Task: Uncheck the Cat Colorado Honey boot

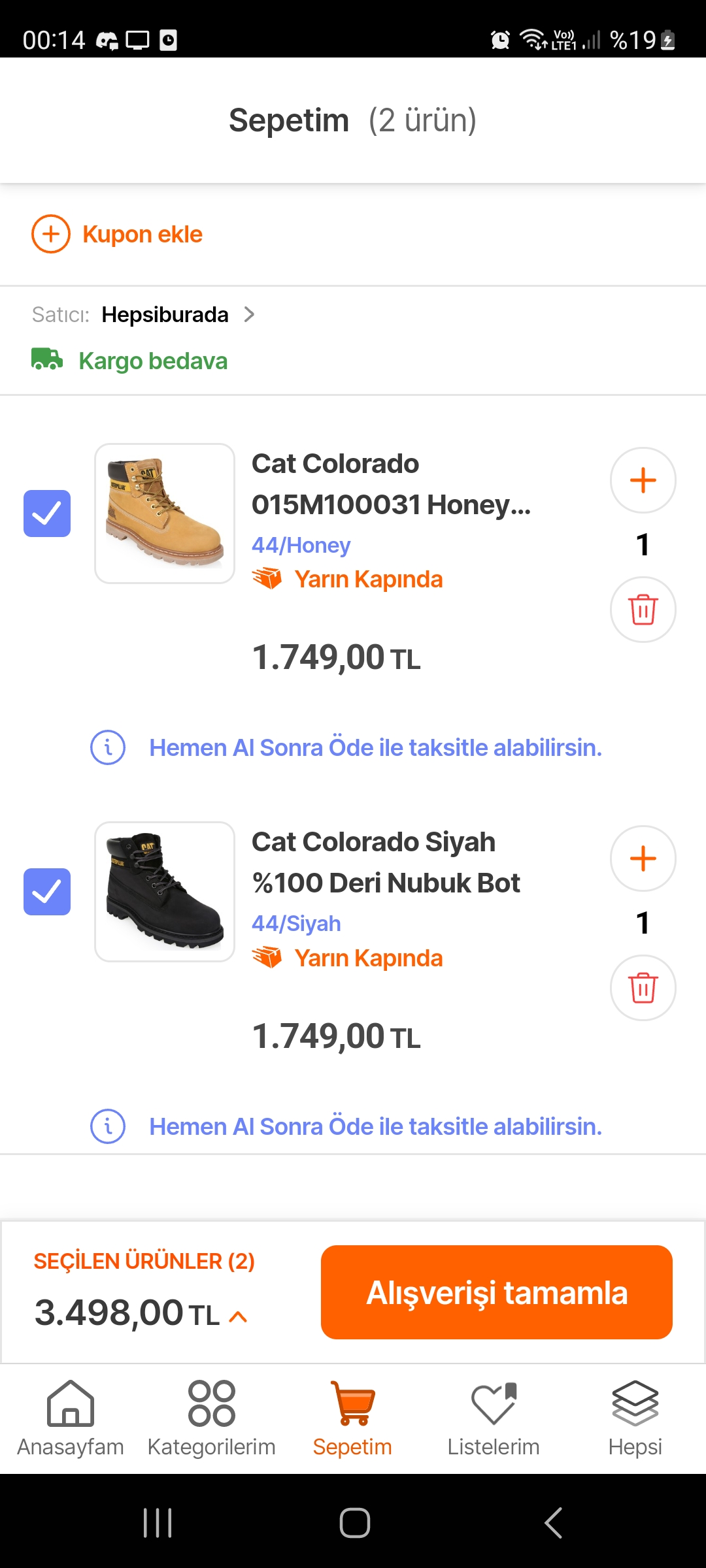Action: click(x=47, y=514)
